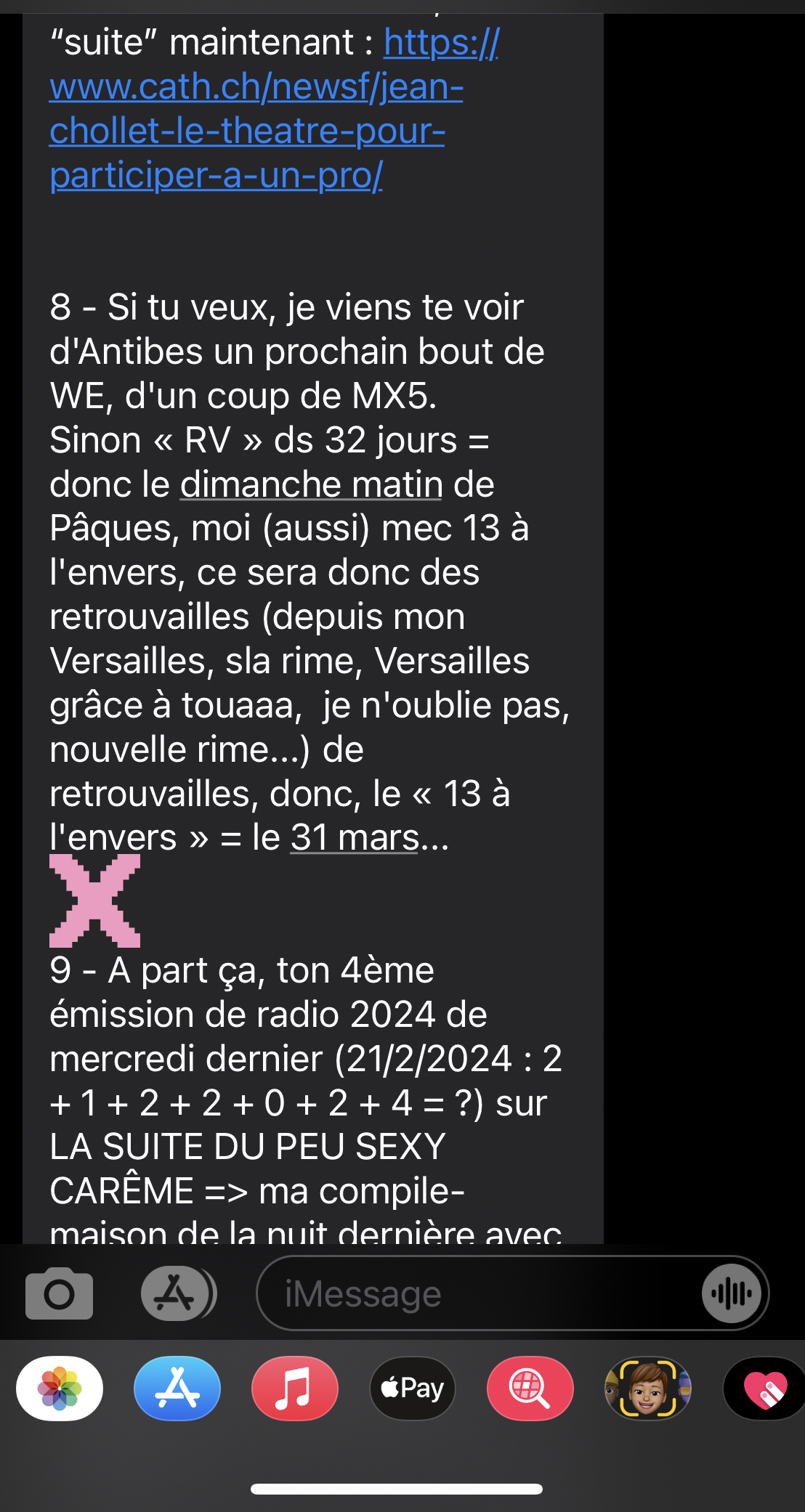Toggle the iMessage apps drawer button
The width and height of the screenshot is (805, 1512).
[x=178, y=1293]
